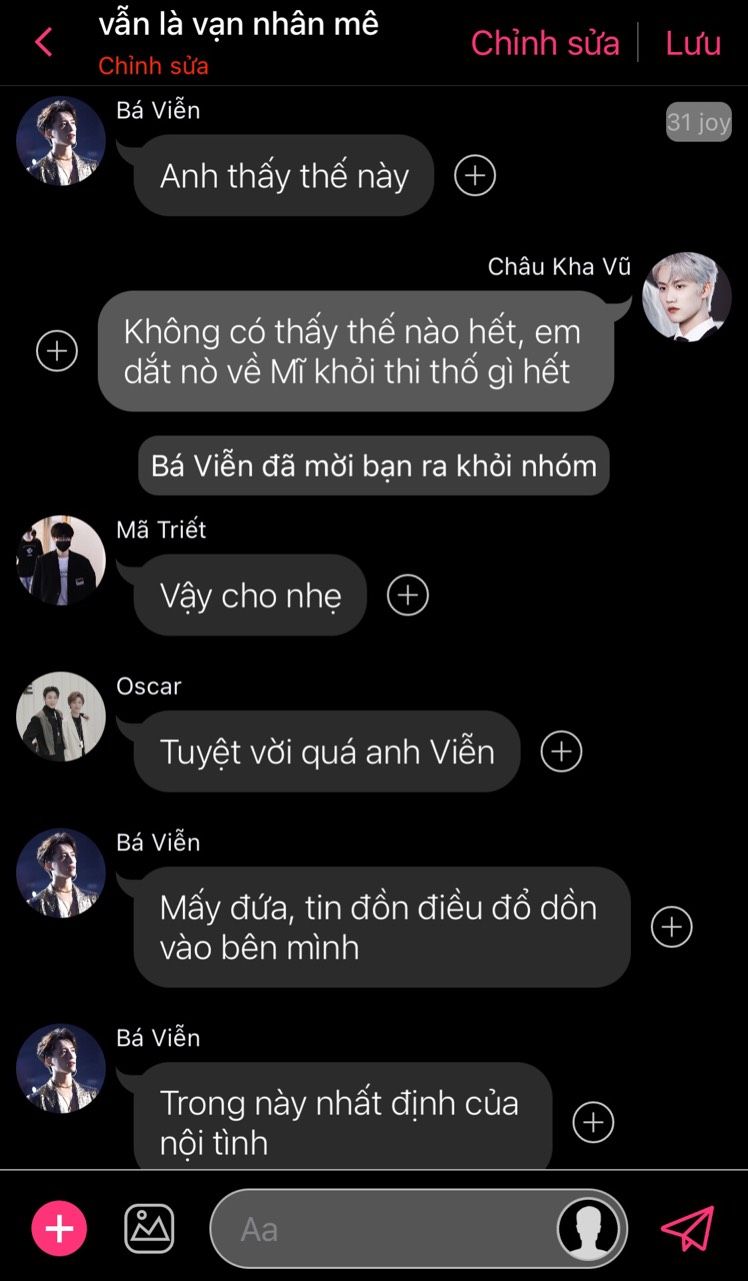Open the pink plus button at bottom
This screenshot has height=1281, width=748.
coord(60,1228)
